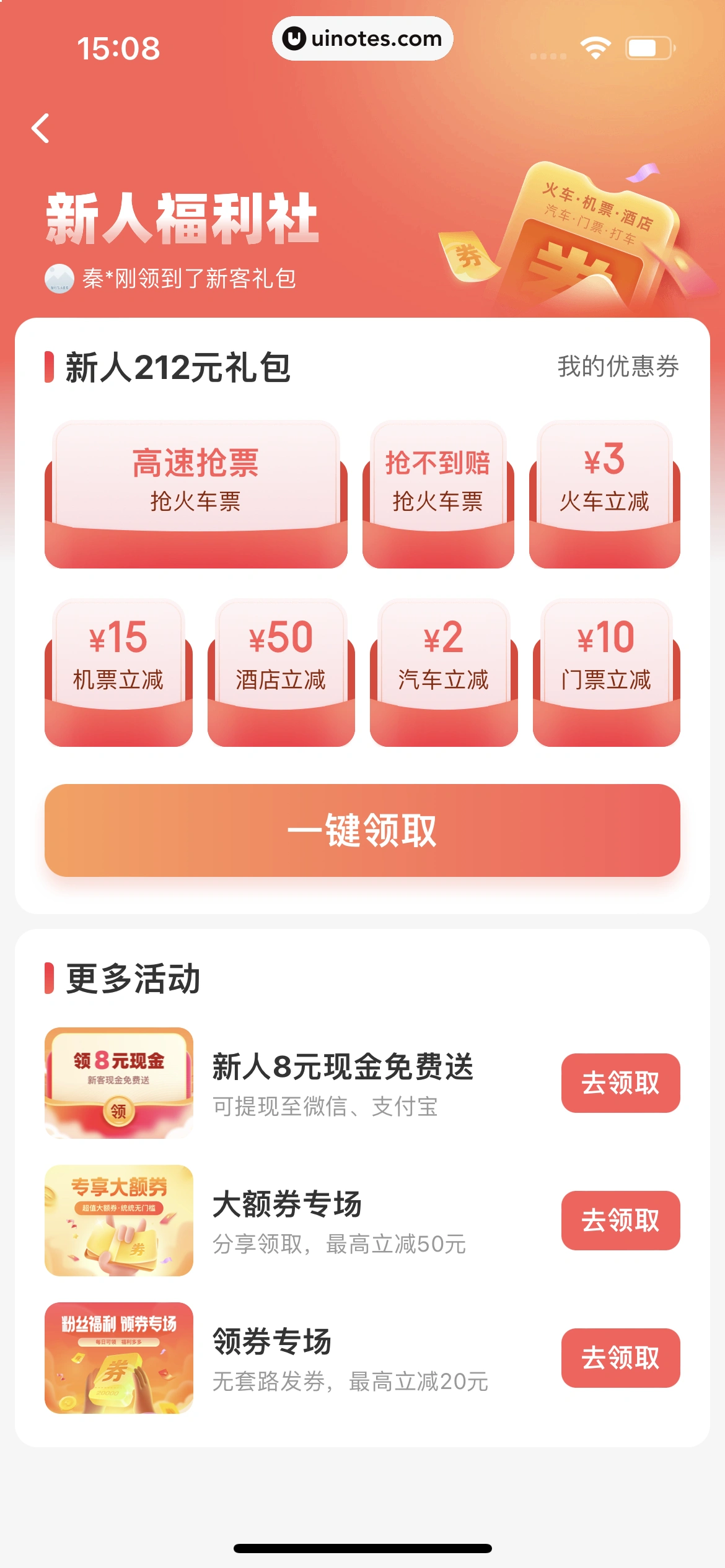The width and height of the screenshot is (725, 1568).
Task: Go back using the top-left arrow
Action: (41, 128)
